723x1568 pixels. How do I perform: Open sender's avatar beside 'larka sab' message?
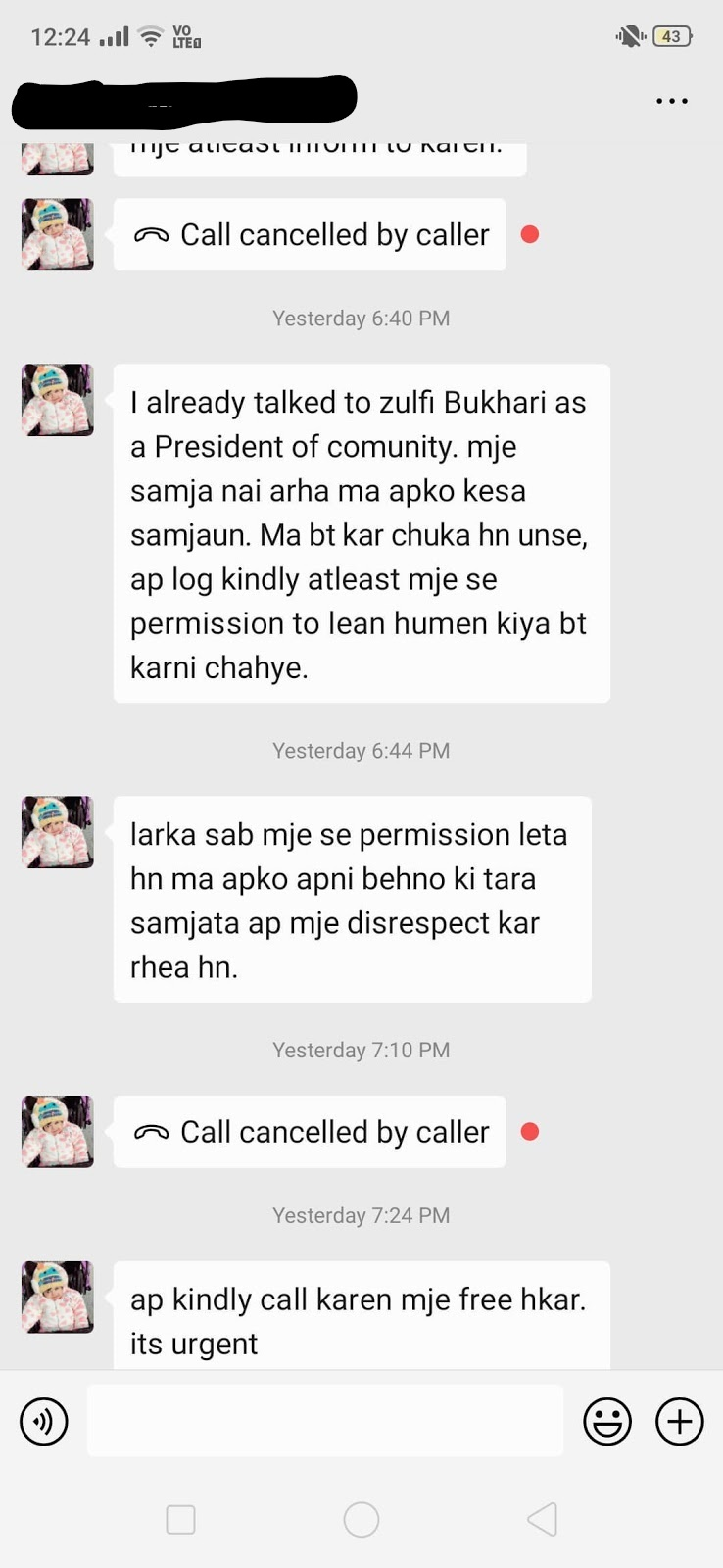pyautogui.click(x=58, y=832)
